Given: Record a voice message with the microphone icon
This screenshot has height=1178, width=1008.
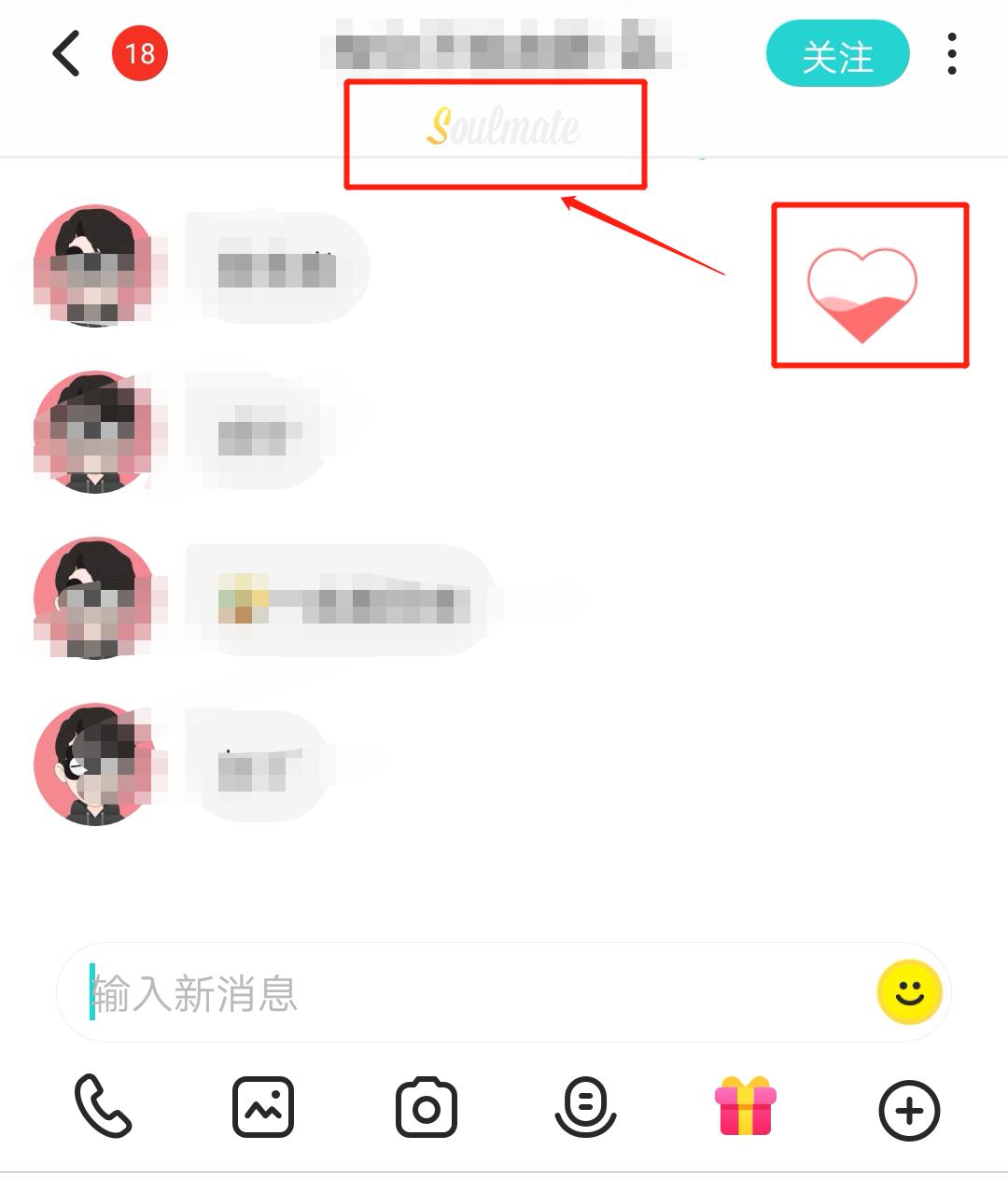Looking at the screenshot, I should click(586, 1109).
